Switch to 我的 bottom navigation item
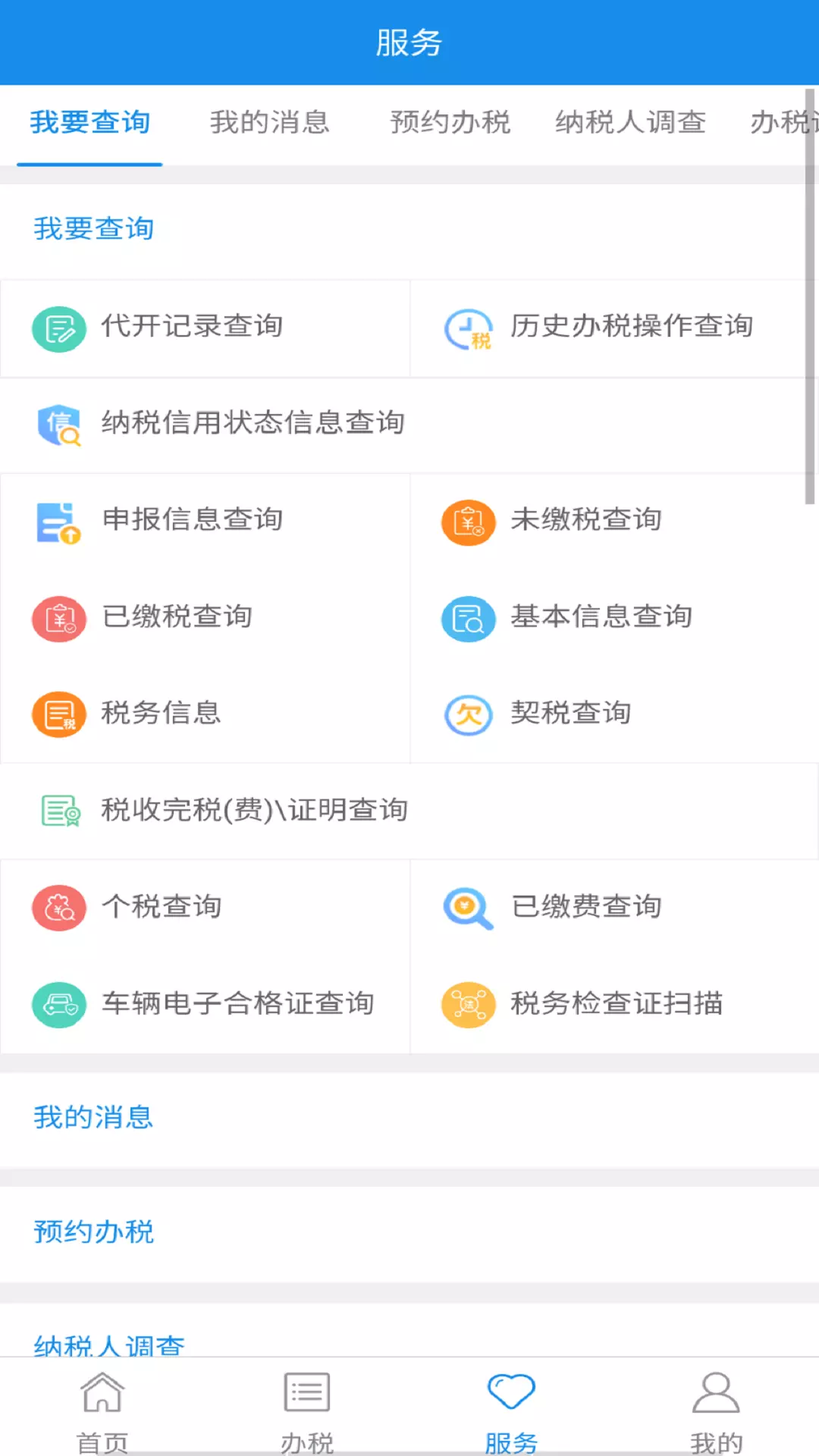This screenshot has height=1456, width=819. (x=716, y=1412)
